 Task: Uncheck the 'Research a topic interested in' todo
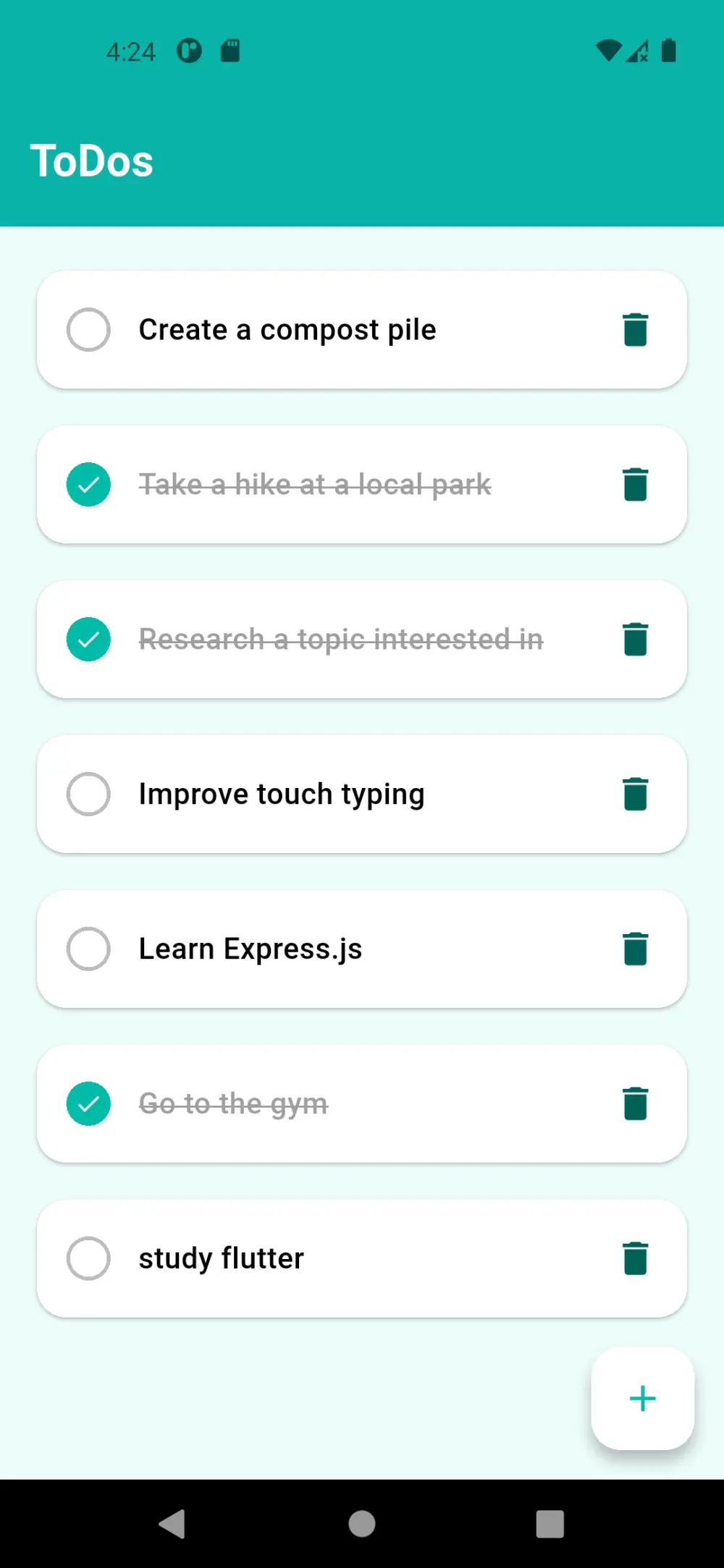[88, 639]
